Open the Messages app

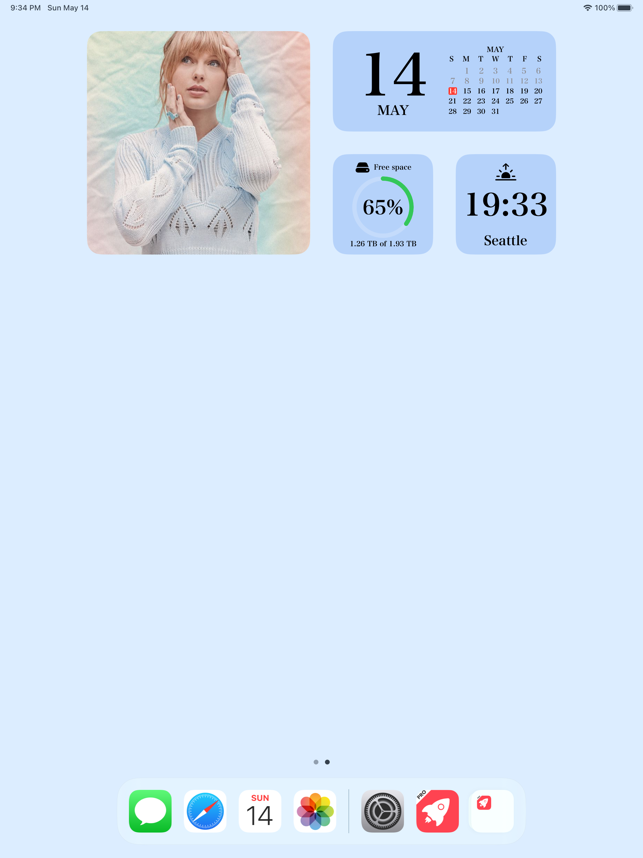click(150, 811)
